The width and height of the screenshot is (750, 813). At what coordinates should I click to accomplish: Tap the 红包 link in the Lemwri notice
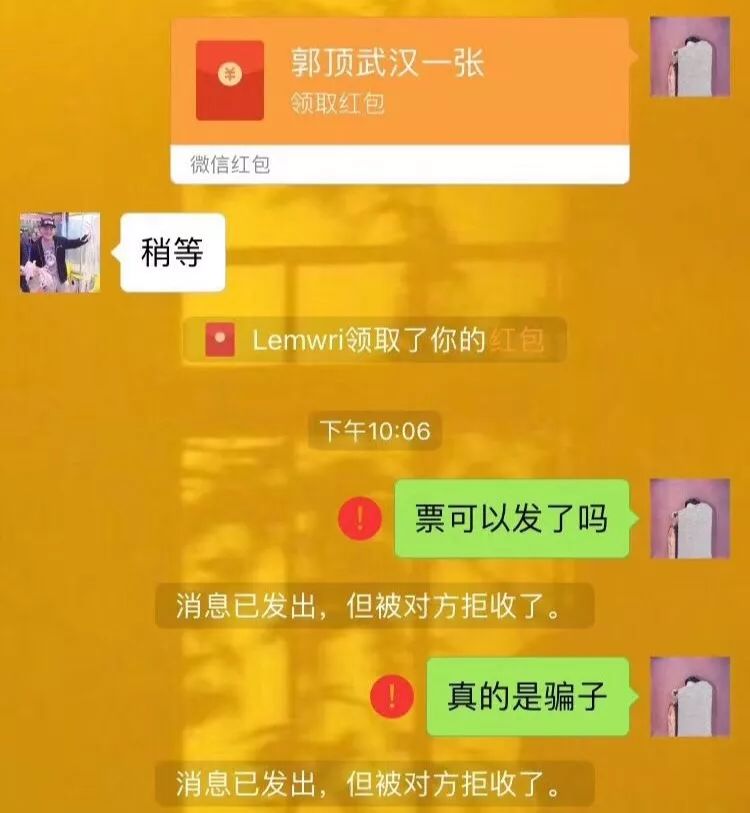(517, 340)
